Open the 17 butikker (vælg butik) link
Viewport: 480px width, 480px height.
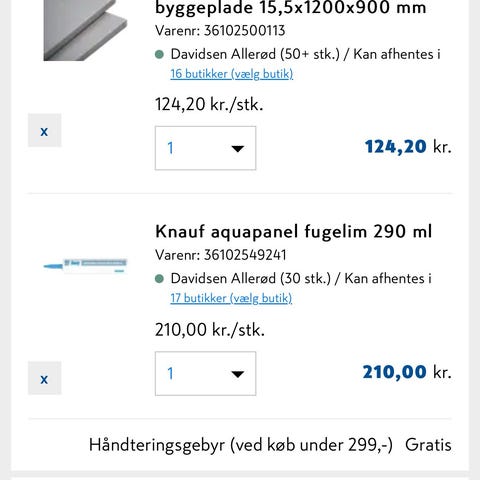[231, 298]
